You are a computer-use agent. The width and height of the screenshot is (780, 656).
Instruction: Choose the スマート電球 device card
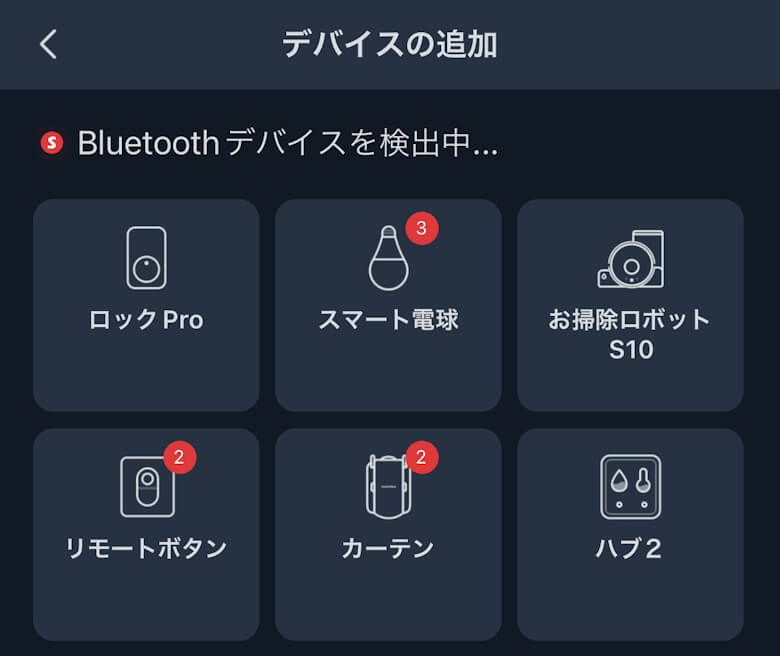pos(388,305)
